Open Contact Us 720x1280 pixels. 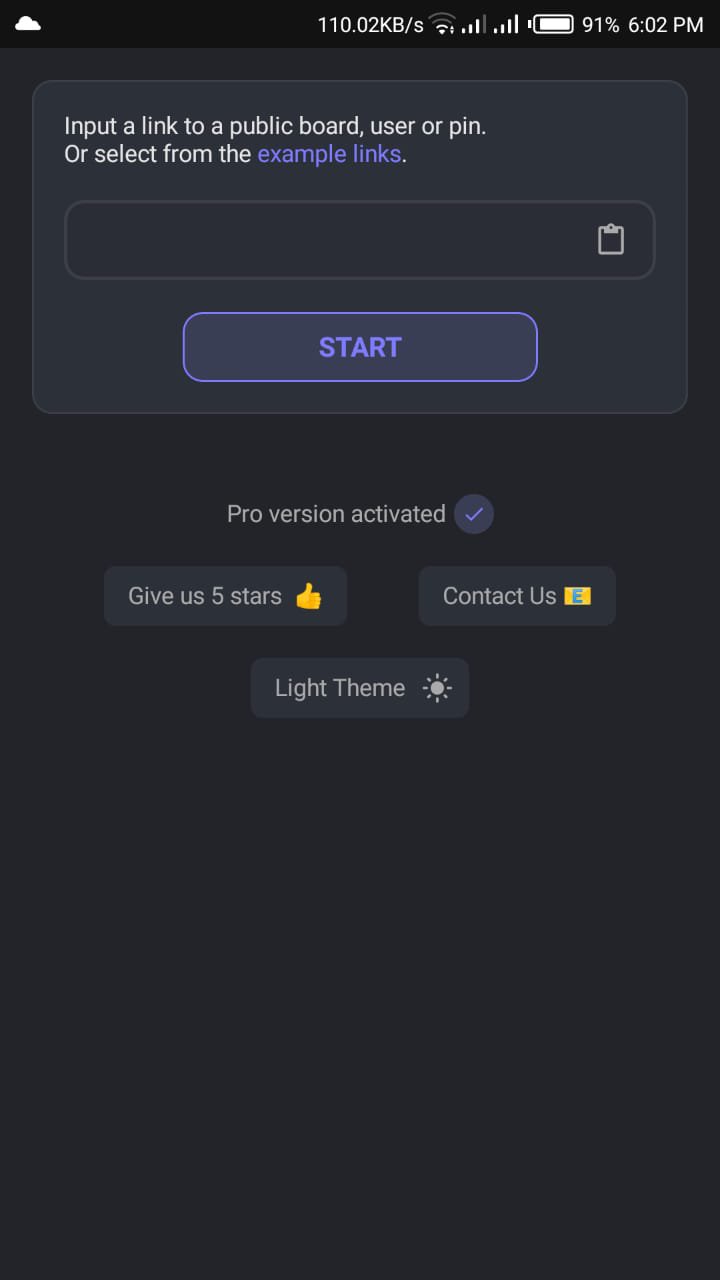pos(517,596)
